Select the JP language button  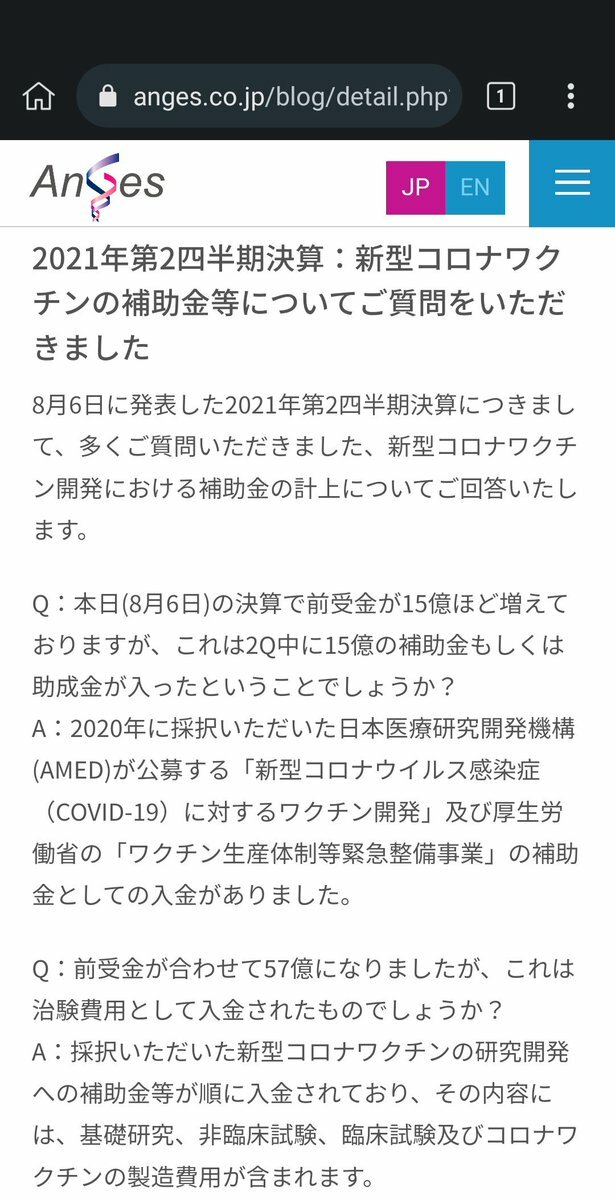click(x=415, y=187)
